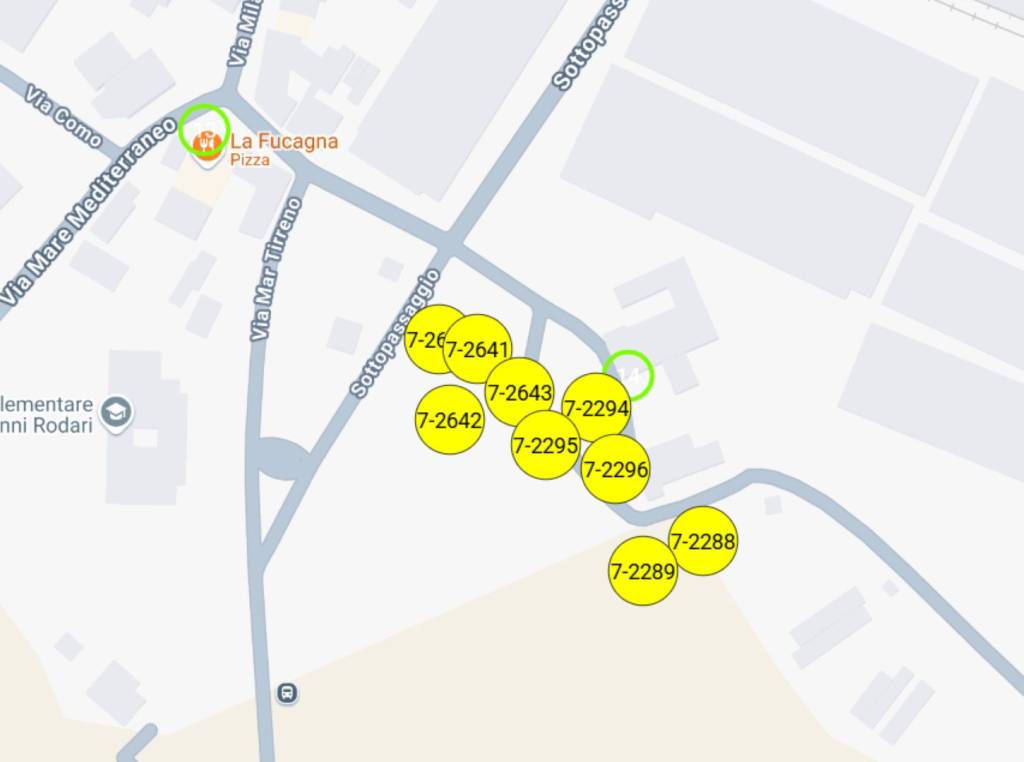Select the yellow marker 7-2294
The height and width of the screenshot is (762, 1024).
point(596,408)
